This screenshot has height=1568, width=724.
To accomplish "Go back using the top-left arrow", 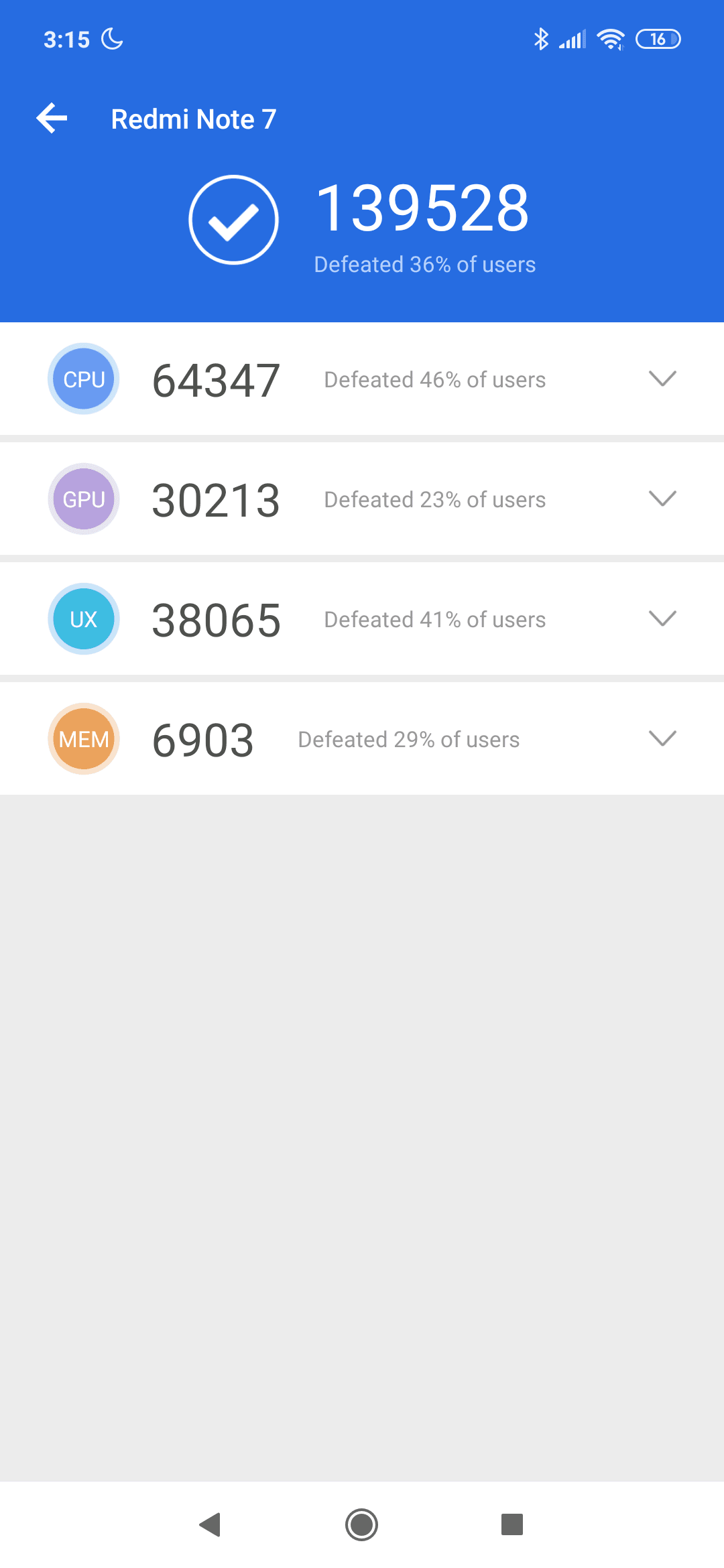I will point(52,119).
